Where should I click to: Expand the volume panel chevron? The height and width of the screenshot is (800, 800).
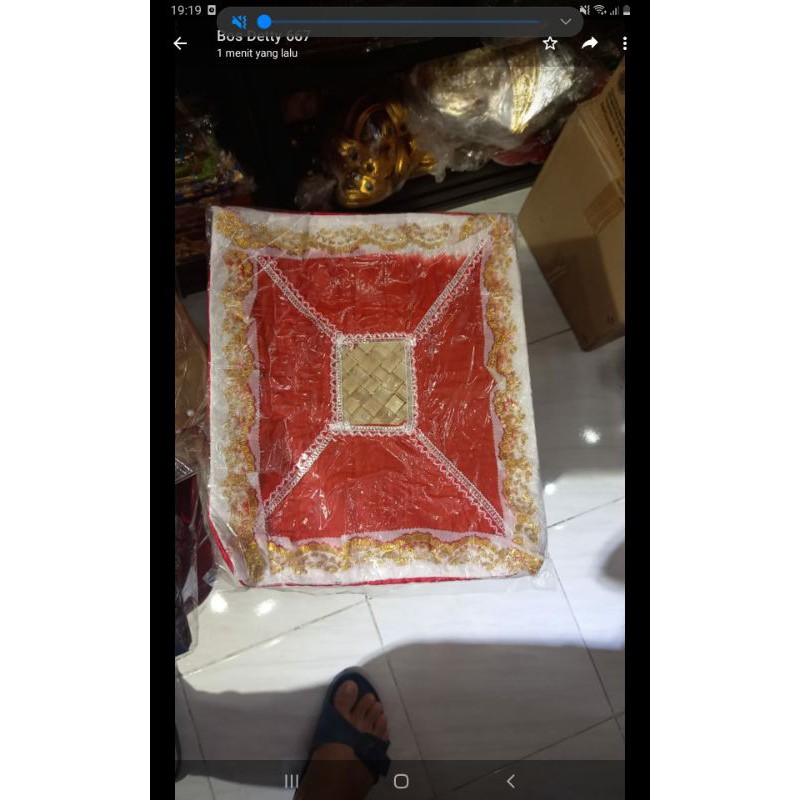(x=565, y=21)
